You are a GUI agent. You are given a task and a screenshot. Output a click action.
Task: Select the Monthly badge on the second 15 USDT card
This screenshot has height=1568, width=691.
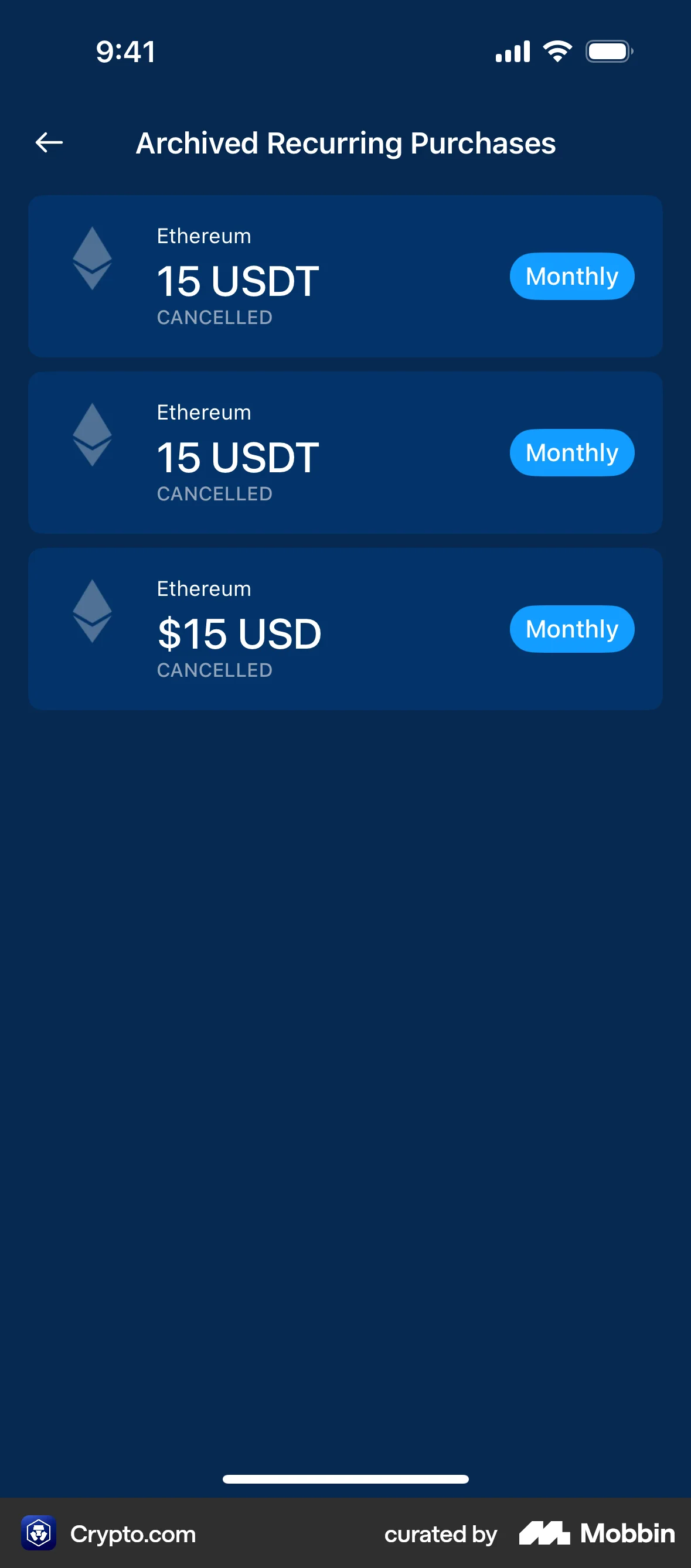tap(571, 452)
